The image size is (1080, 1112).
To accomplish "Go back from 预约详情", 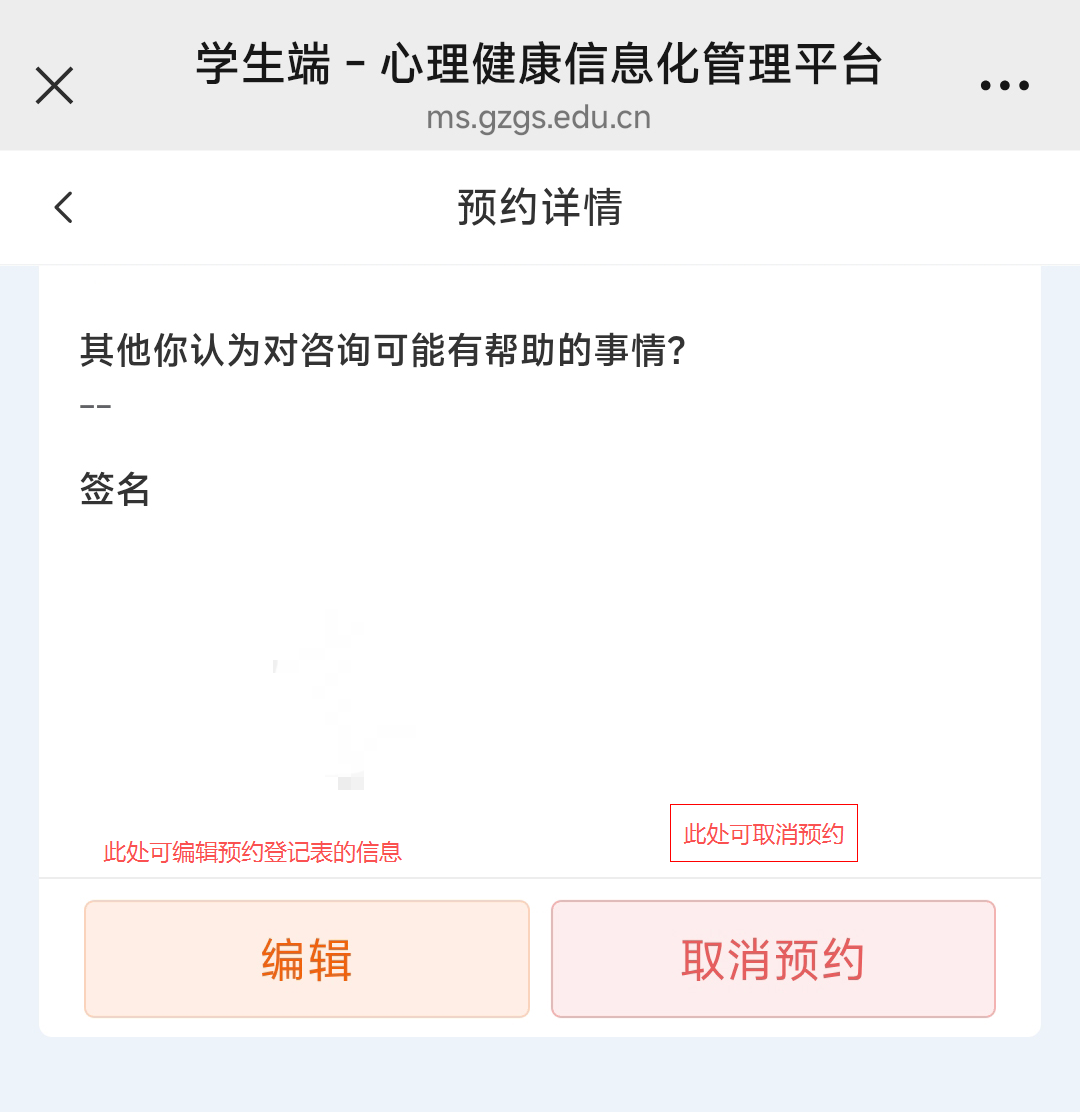I will 64,208.
